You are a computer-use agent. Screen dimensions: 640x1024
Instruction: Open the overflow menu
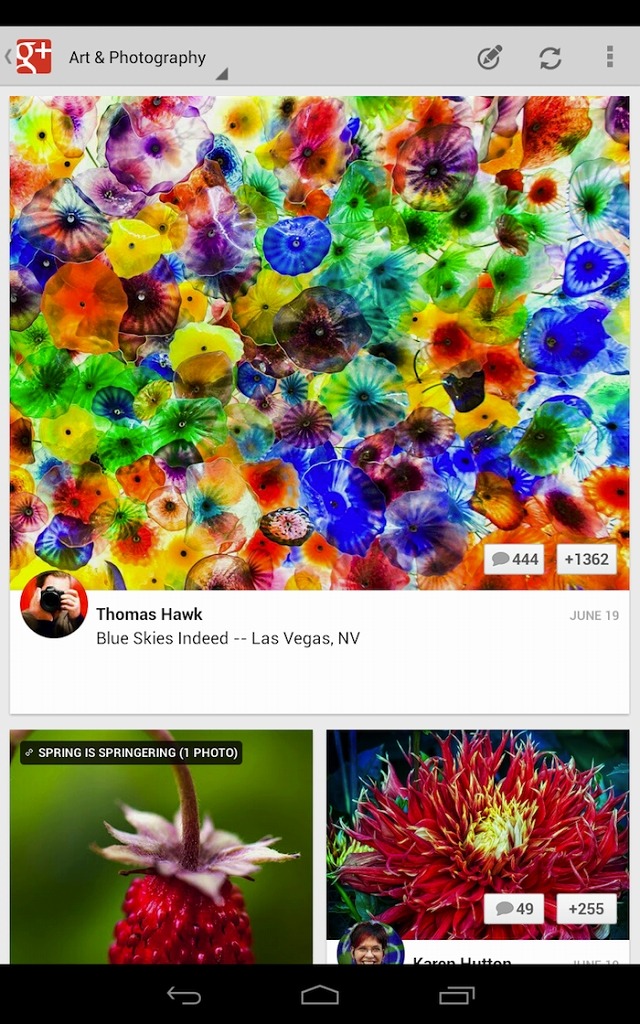coord(609,57)
